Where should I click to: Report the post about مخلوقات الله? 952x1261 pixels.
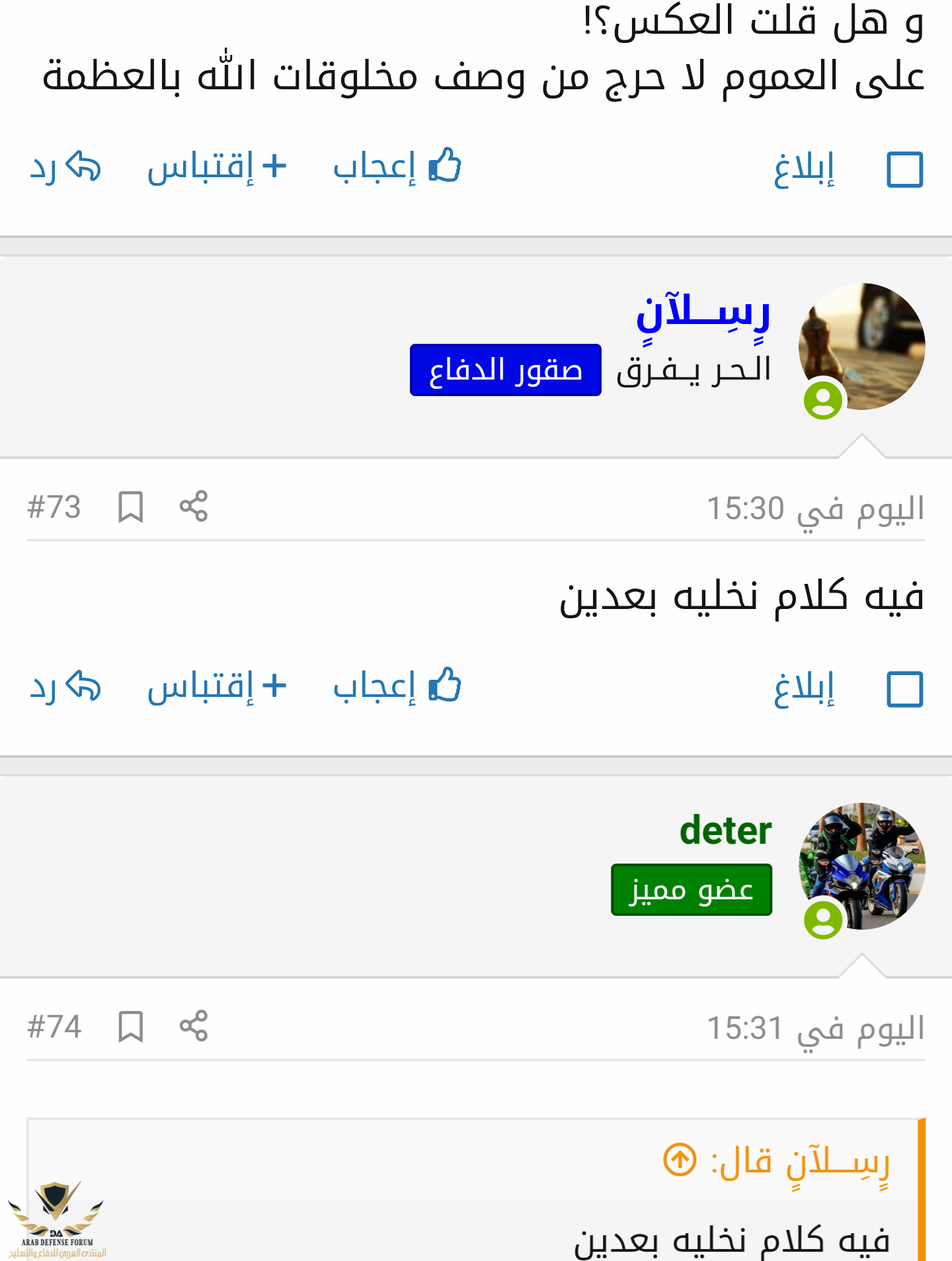(804, 169)
